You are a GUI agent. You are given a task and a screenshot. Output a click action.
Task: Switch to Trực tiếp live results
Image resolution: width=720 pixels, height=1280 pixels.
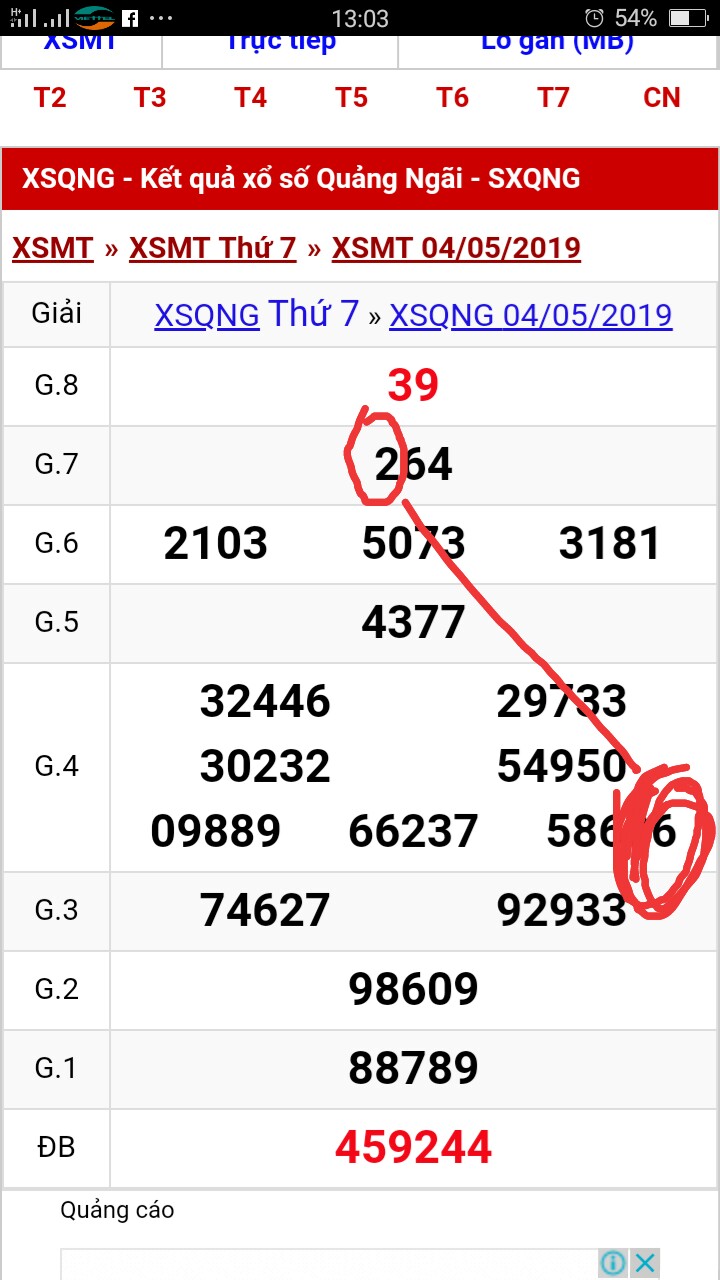[280, 44]
